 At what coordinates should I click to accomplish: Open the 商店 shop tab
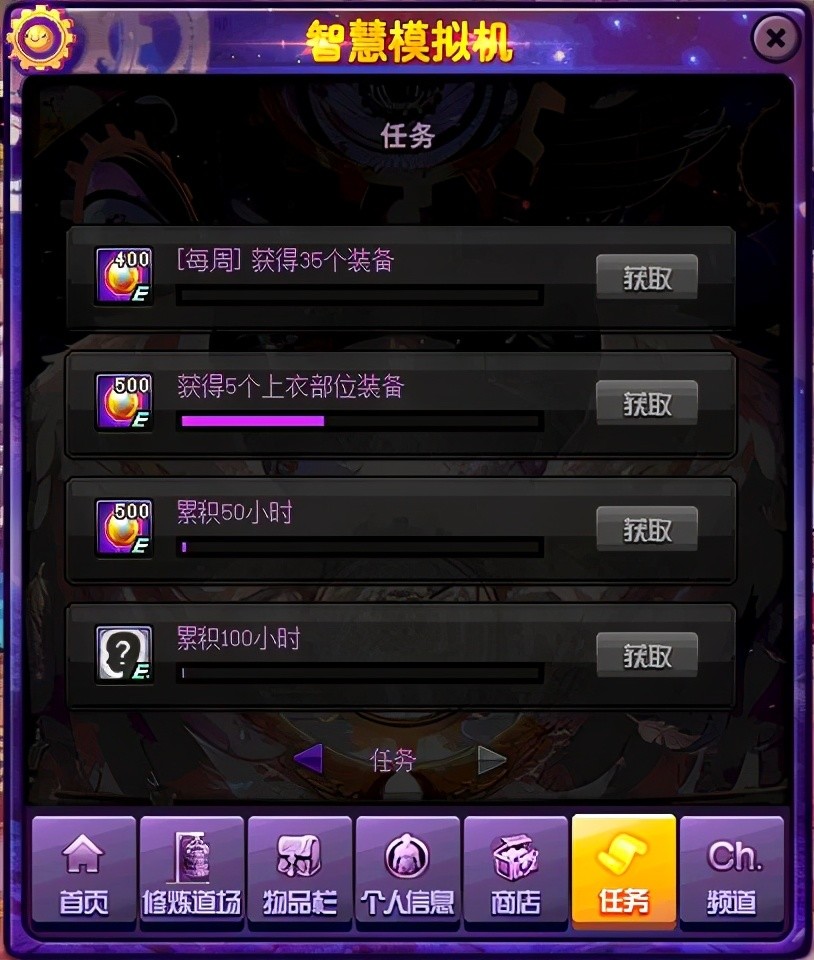point(515,869)
